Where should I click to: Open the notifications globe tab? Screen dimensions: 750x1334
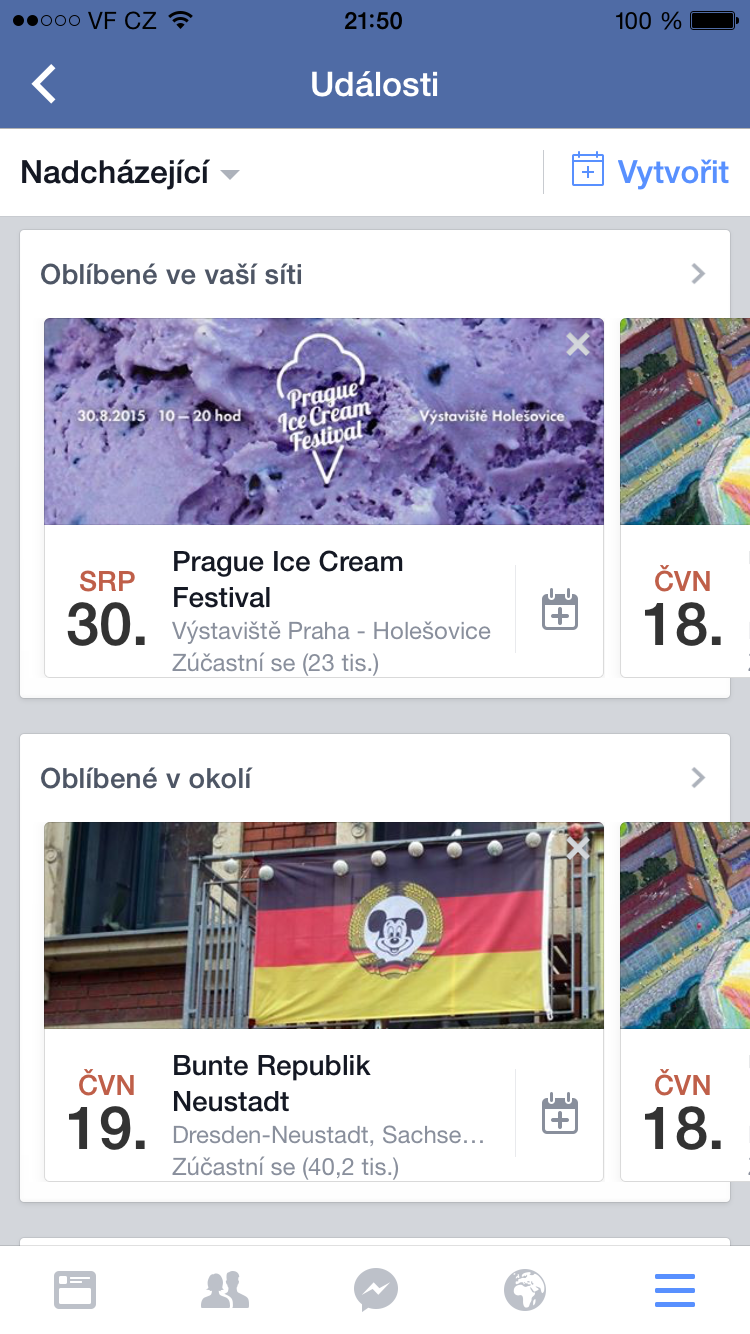(x=525, y=1290)
